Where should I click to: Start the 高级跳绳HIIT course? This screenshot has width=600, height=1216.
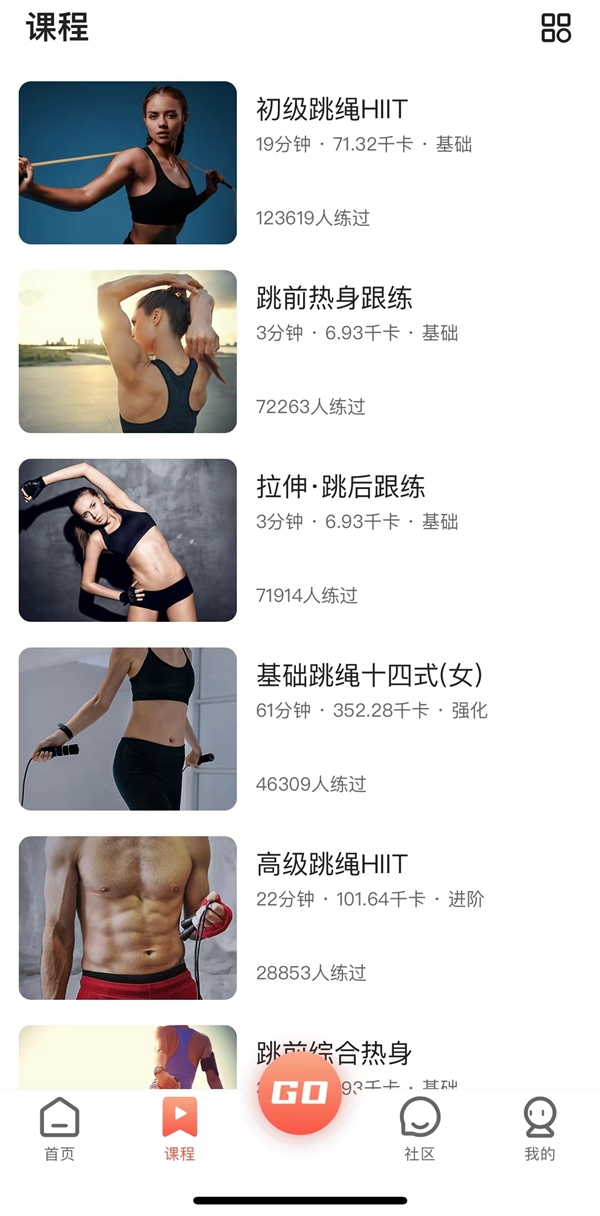[x=332, y=865]
